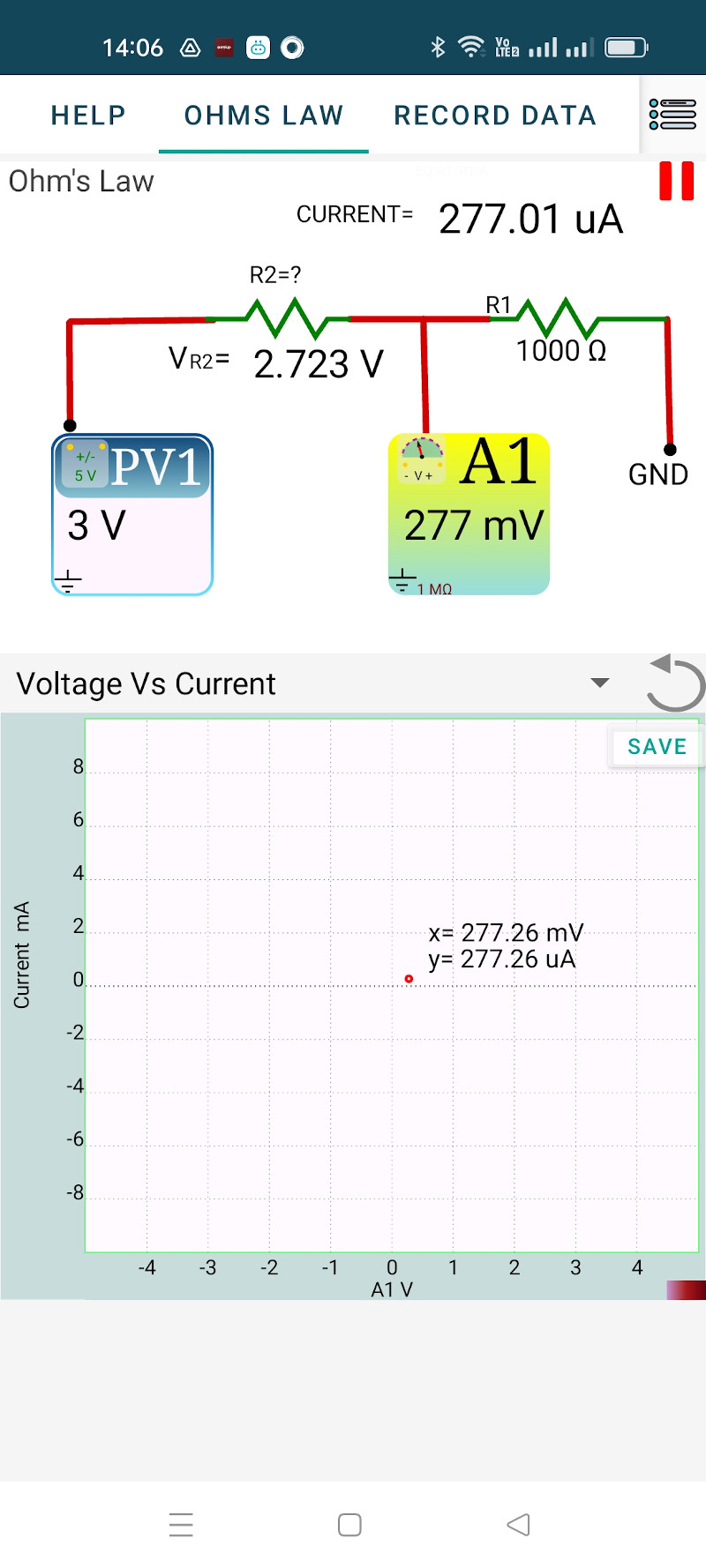706x1568 pixels.
Task: Save the plotted graph data
Action: point(657,747)
